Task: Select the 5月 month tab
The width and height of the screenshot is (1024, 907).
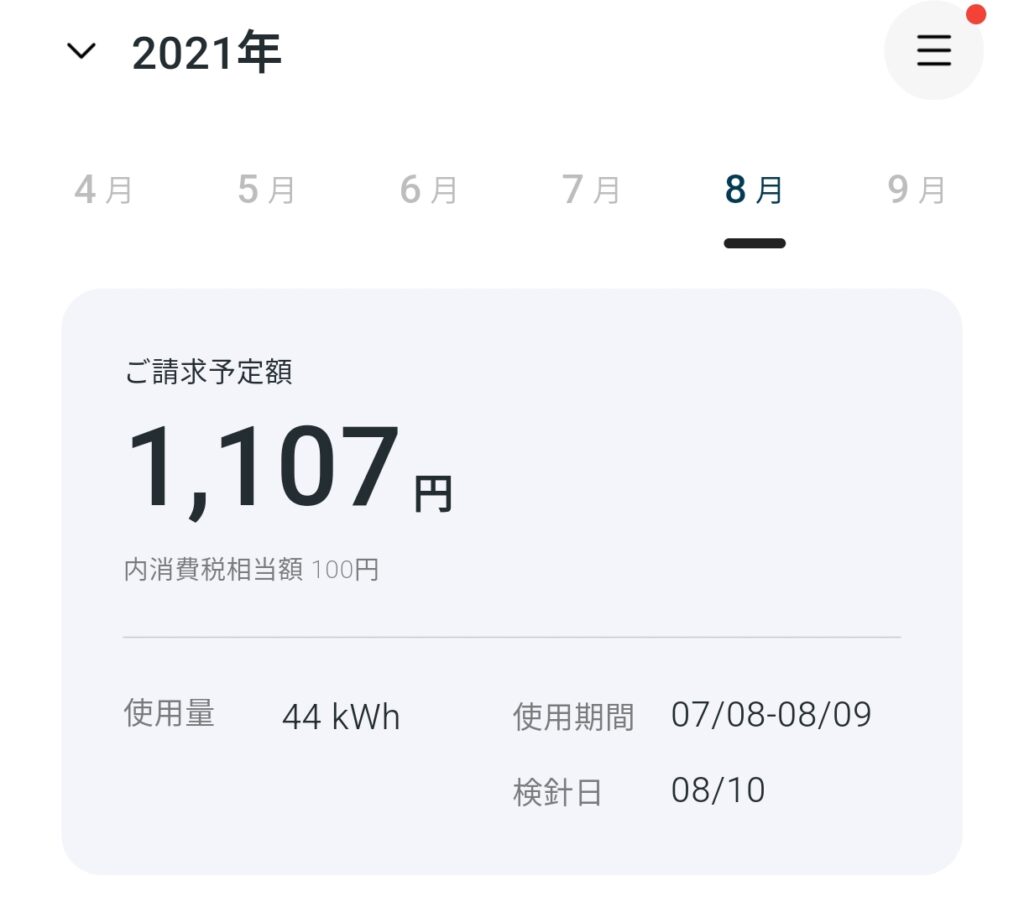Action: [x=267, y=189]
